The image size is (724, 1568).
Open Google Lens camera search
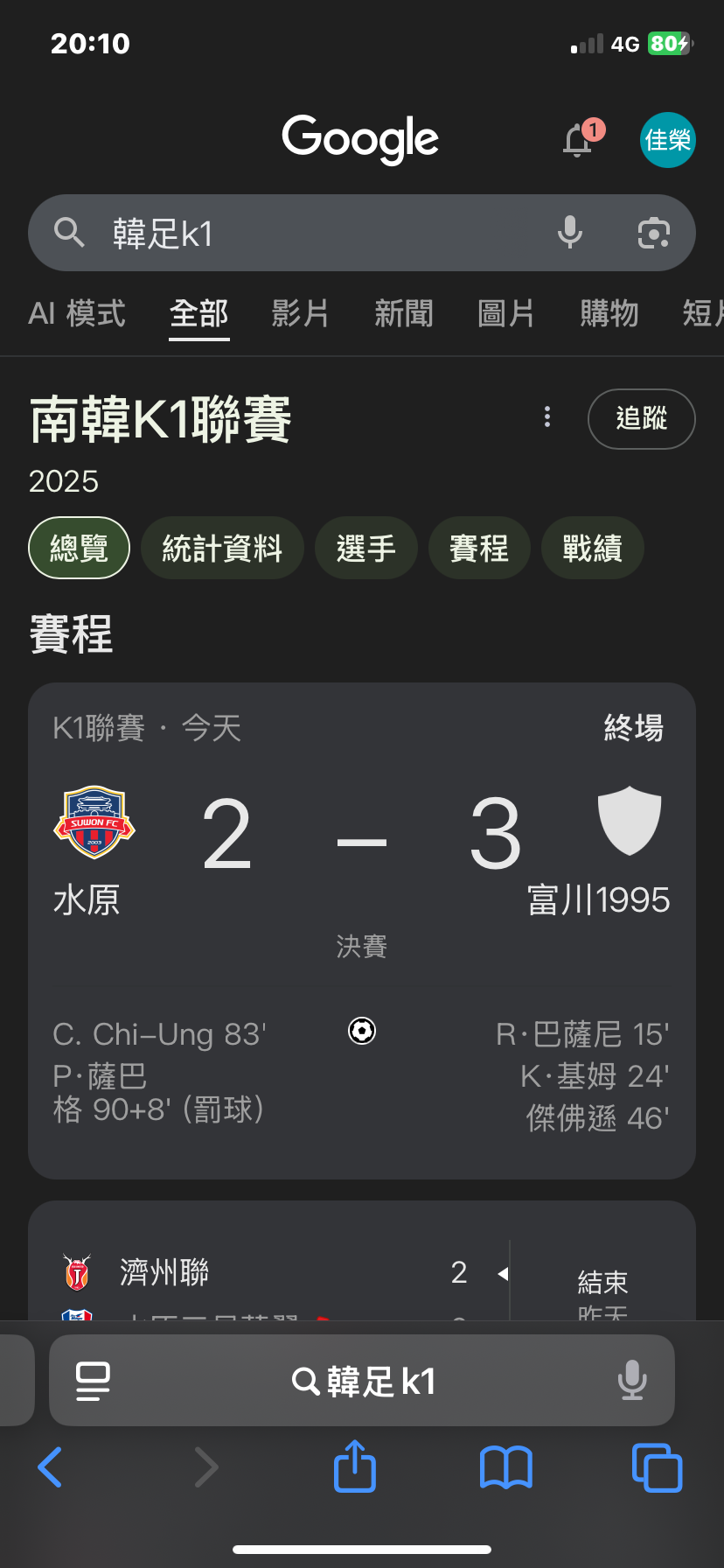point(653,233)
